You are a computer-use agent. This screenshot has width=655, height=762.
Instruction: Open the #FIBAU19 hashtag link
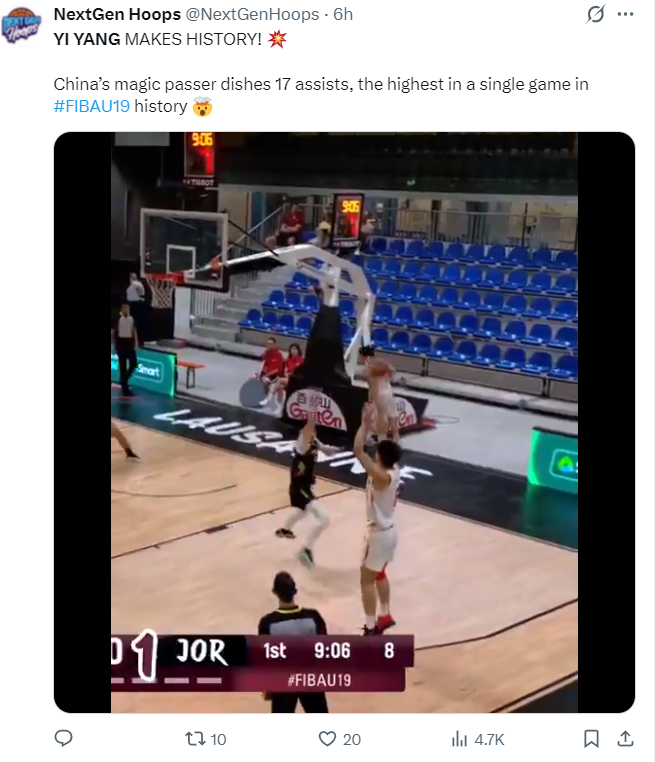pyautogui.click(x=91, y=106)
